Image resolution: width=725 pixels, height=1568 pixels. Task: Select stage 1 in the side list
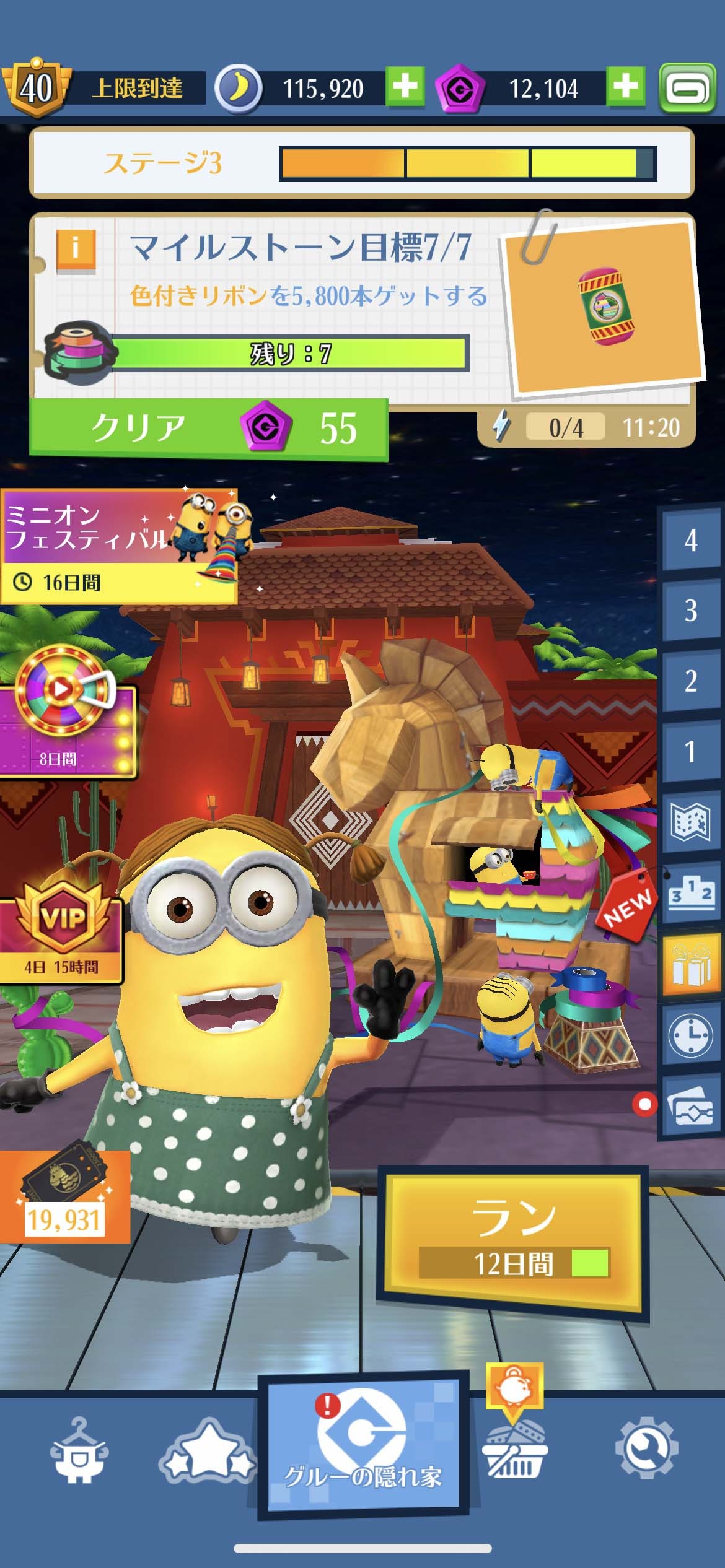(x=691, y=752)
